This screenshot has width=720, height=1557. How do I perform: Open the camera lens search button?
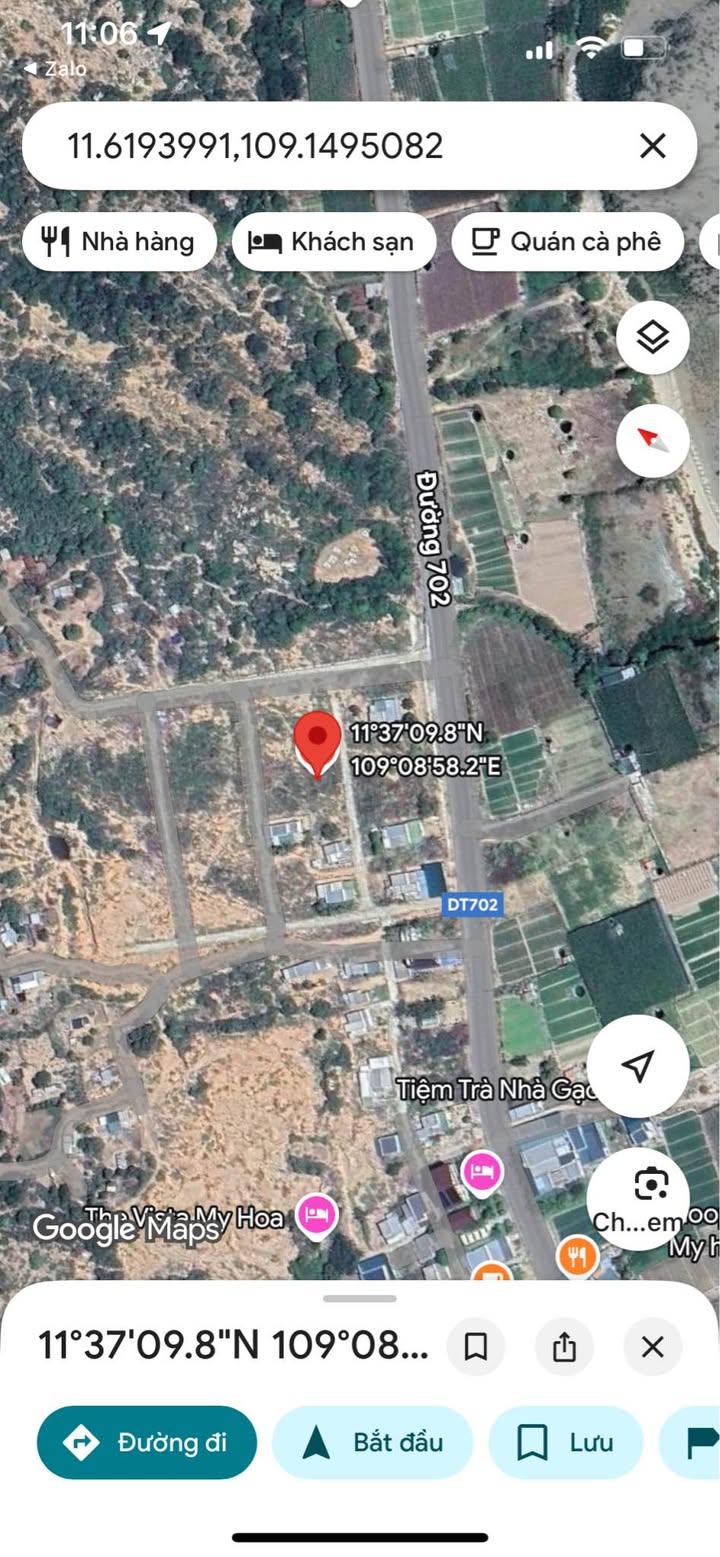651,1186
